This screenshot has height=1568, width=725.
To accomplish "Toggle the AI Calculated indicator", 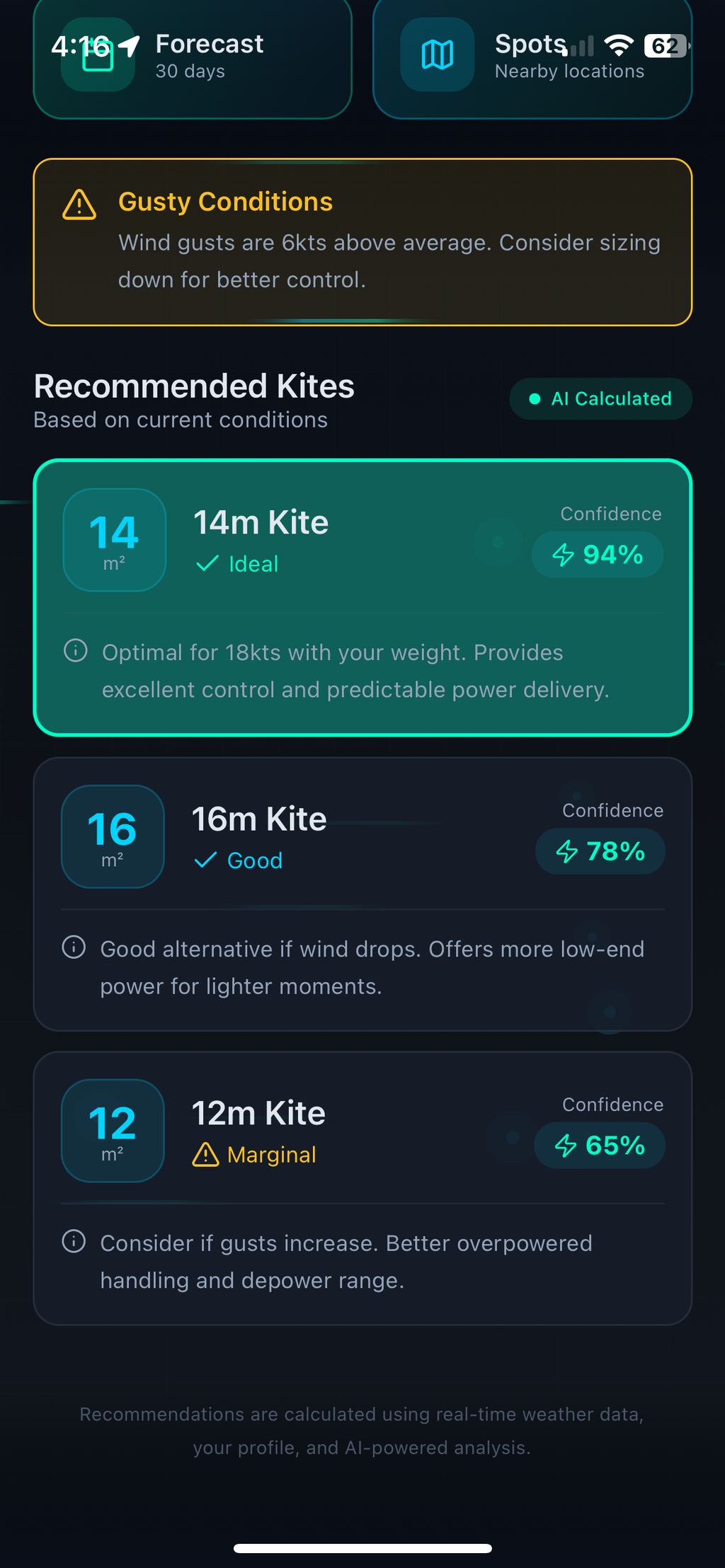I will [x=600, y=398].
